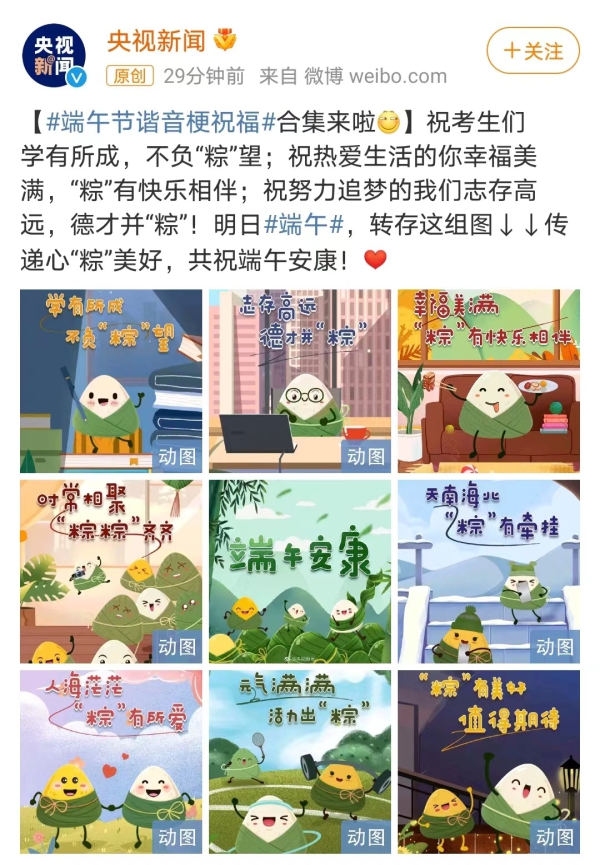Open the 央视新闻 account name
Viewport: 600px width, 865px height.
(157, 41)
